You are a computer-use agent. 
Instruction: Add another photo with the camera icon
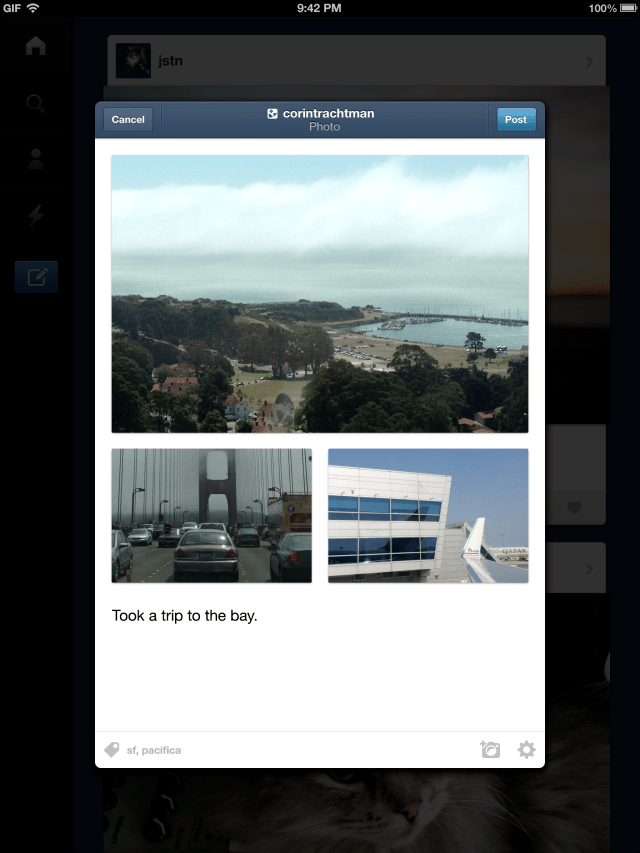(x=490, y=750)
